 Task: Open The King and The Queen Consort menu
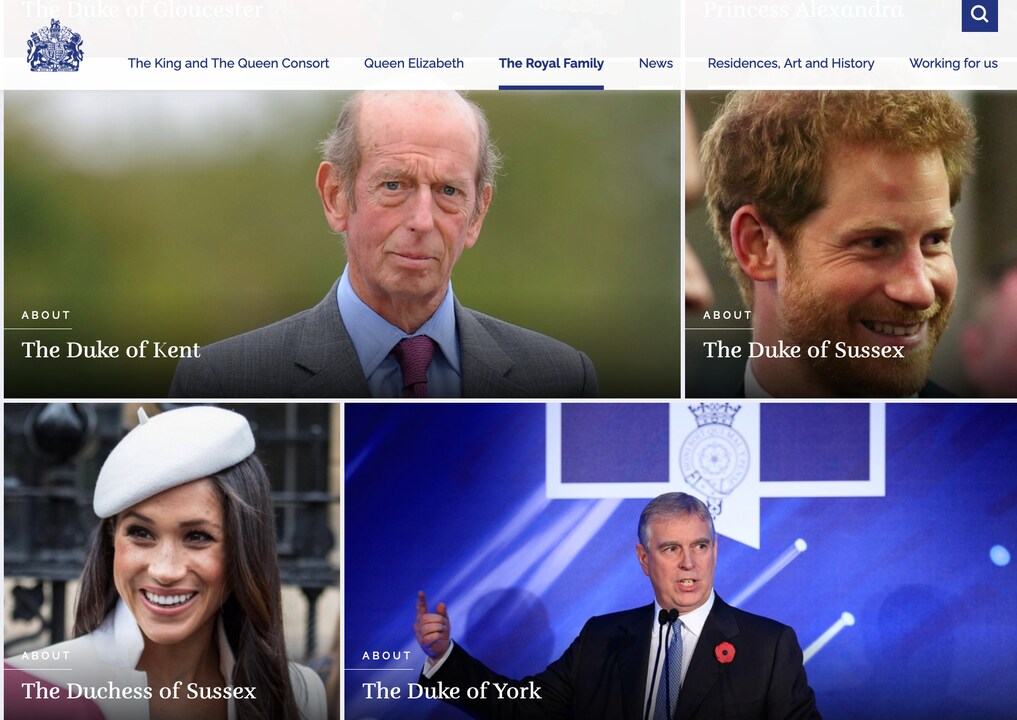tap(228, 63)
